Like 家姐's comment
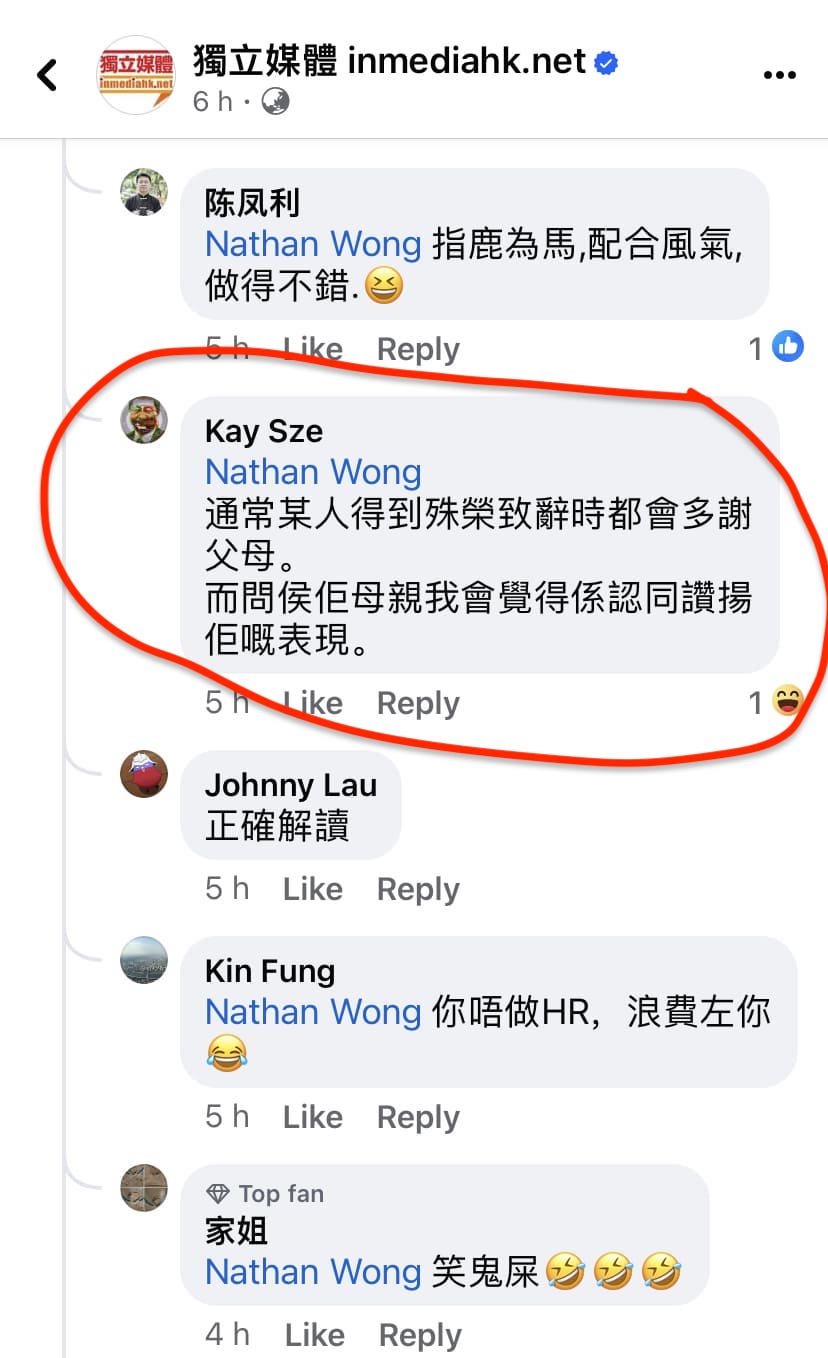The image size is (828, 1358). 314,1335
